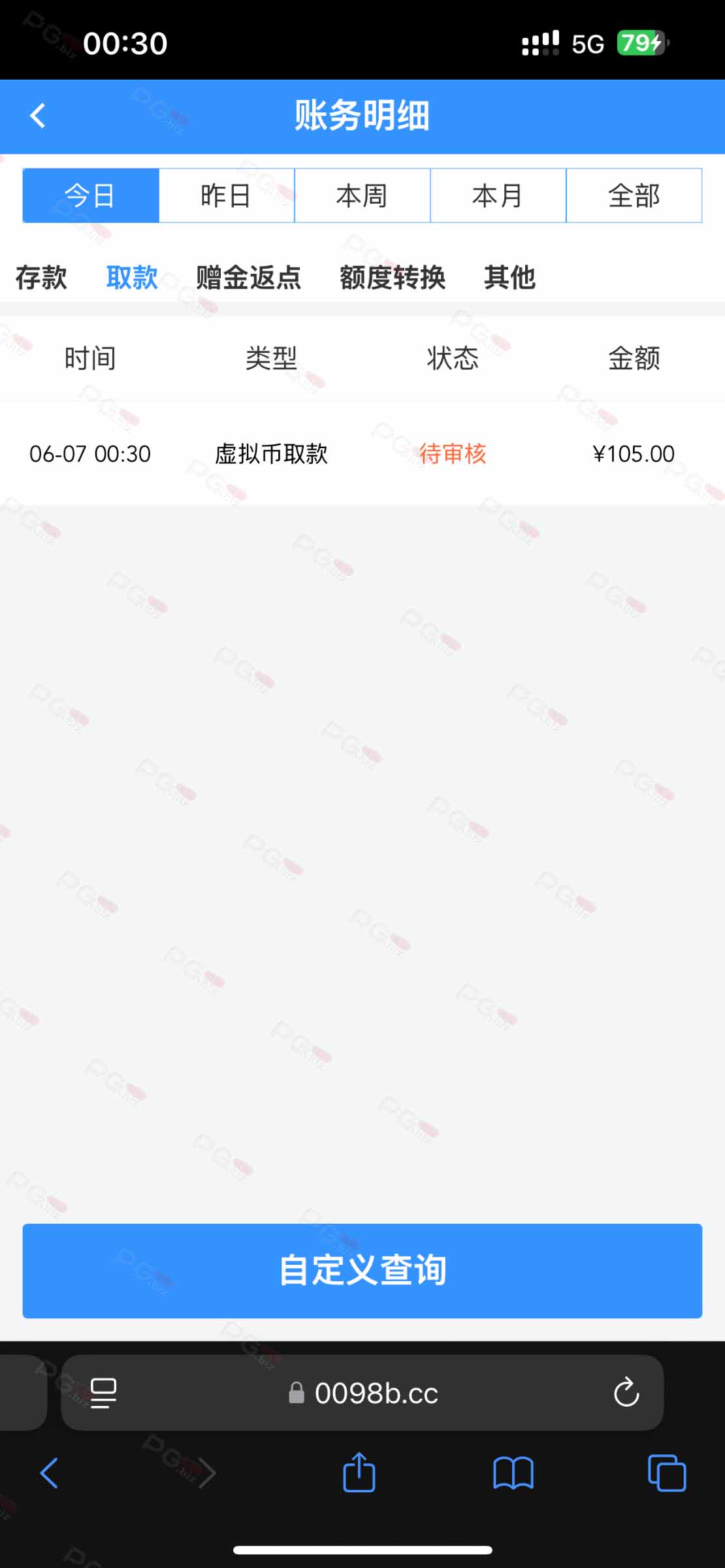Open browser bookmarks
The image size is (725, 1568).
point(513,1474)
